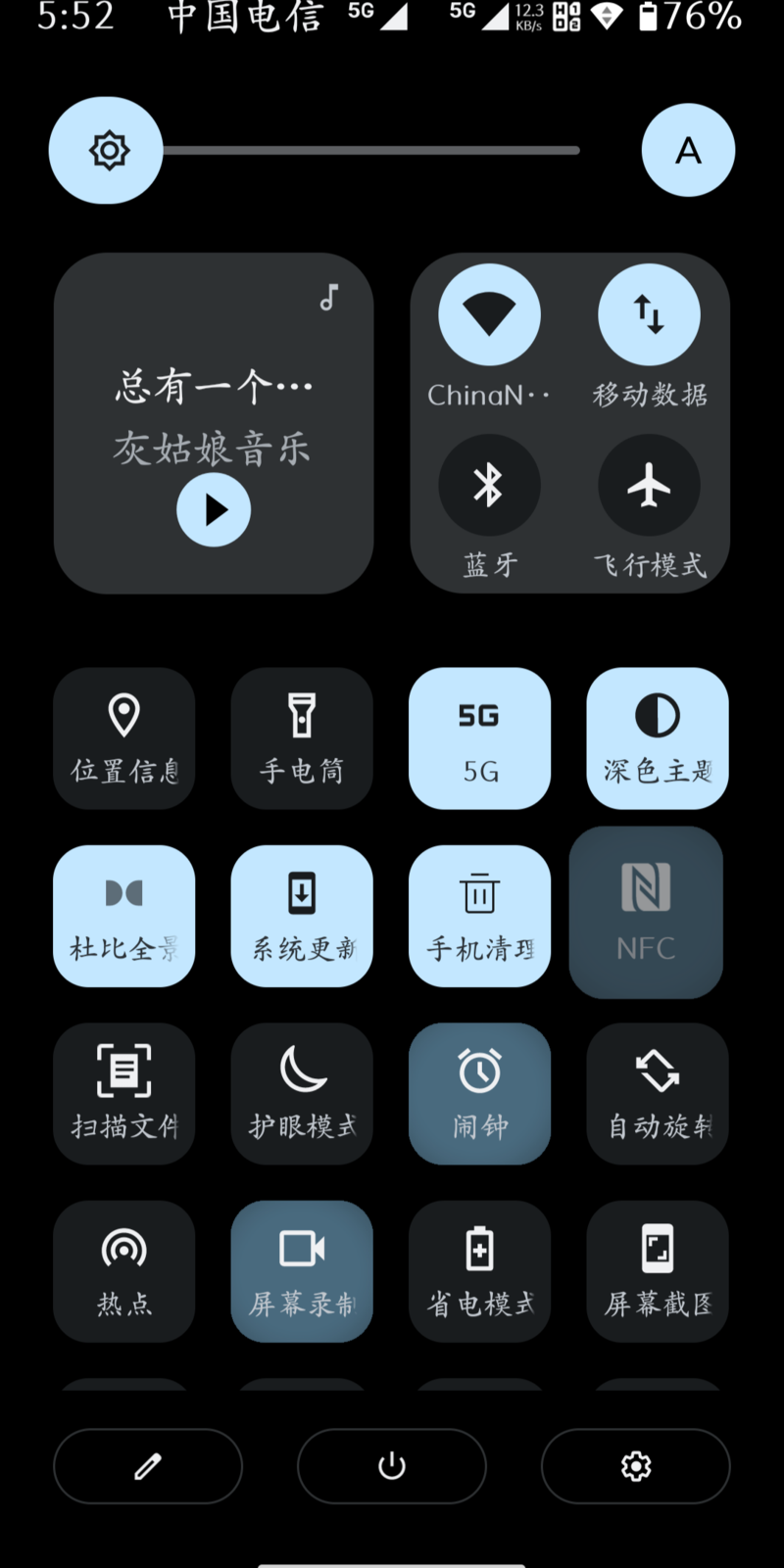Turn on the flashlight (手电筒)
The image size is (784, 1568).
coord(302,738)
